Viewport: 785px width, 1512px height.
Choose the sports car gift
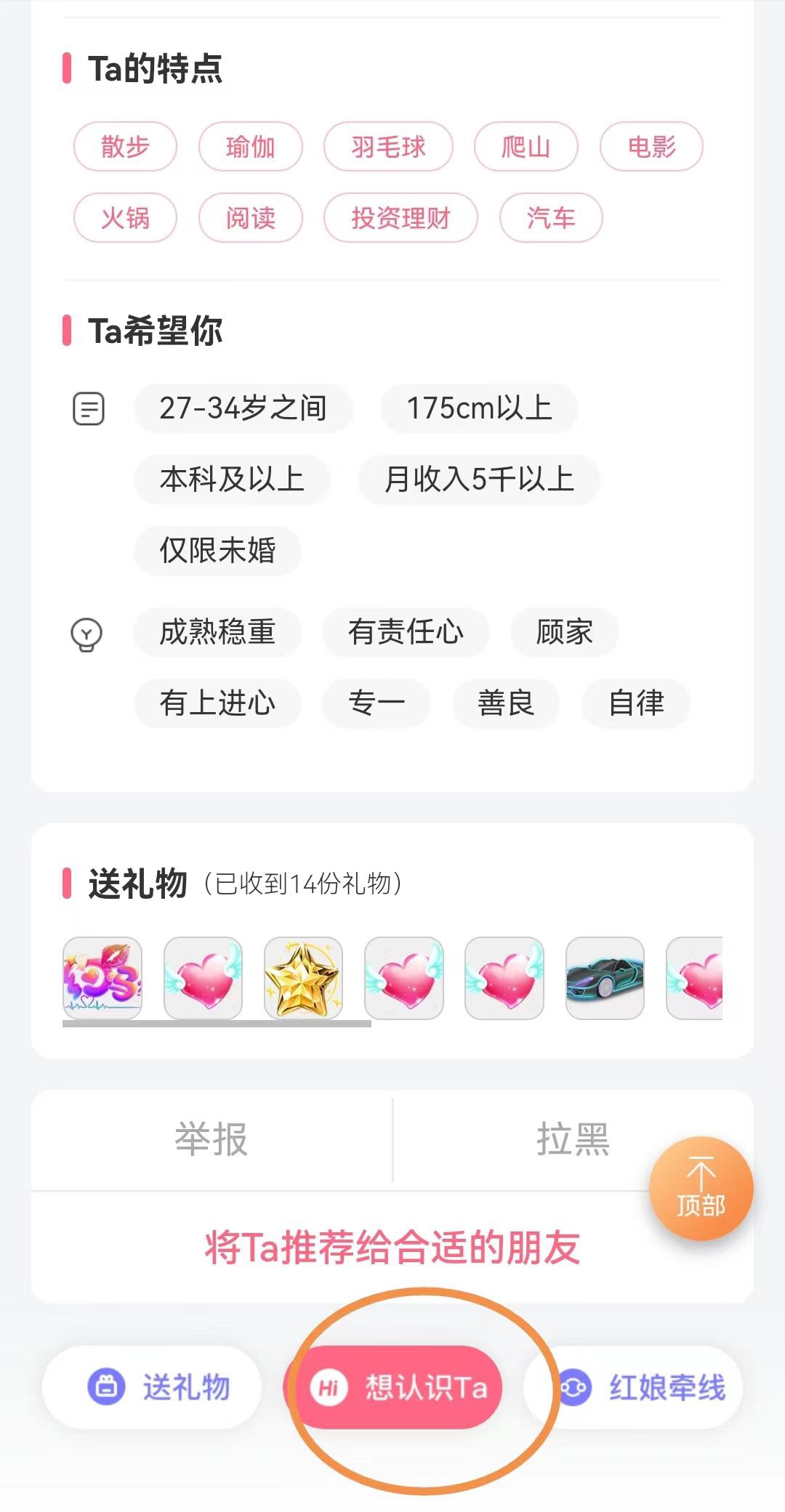tap(605, 978)
